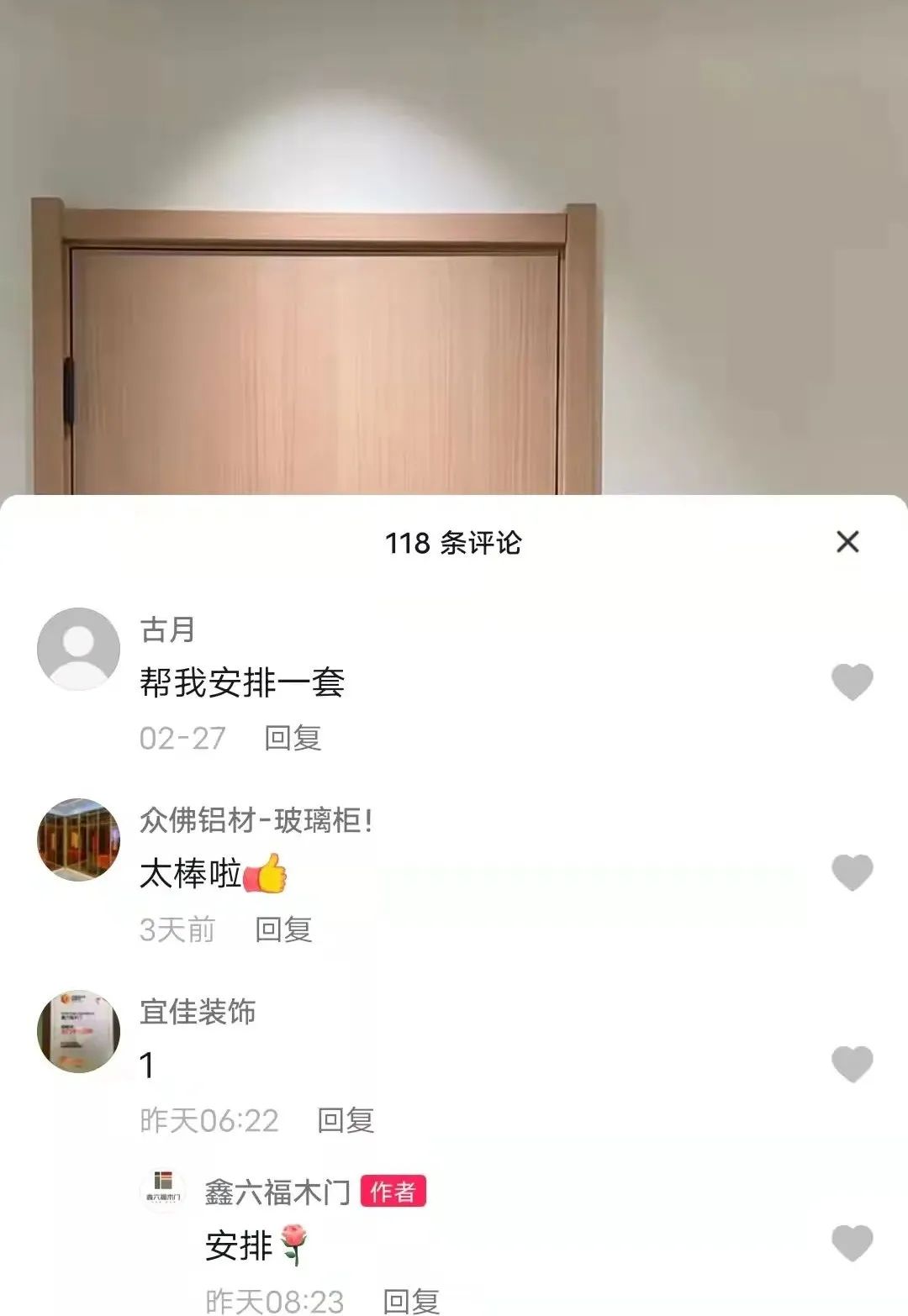Click the 118 条评论 header
908x1316 pixels.
pos(454,542)
